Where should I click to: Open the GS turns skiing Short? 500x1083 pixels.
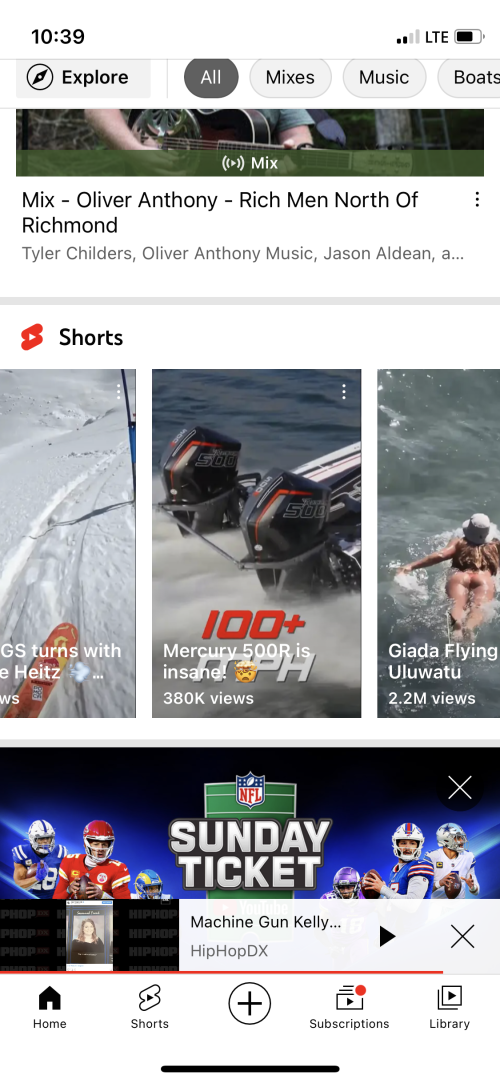(68, 544)
